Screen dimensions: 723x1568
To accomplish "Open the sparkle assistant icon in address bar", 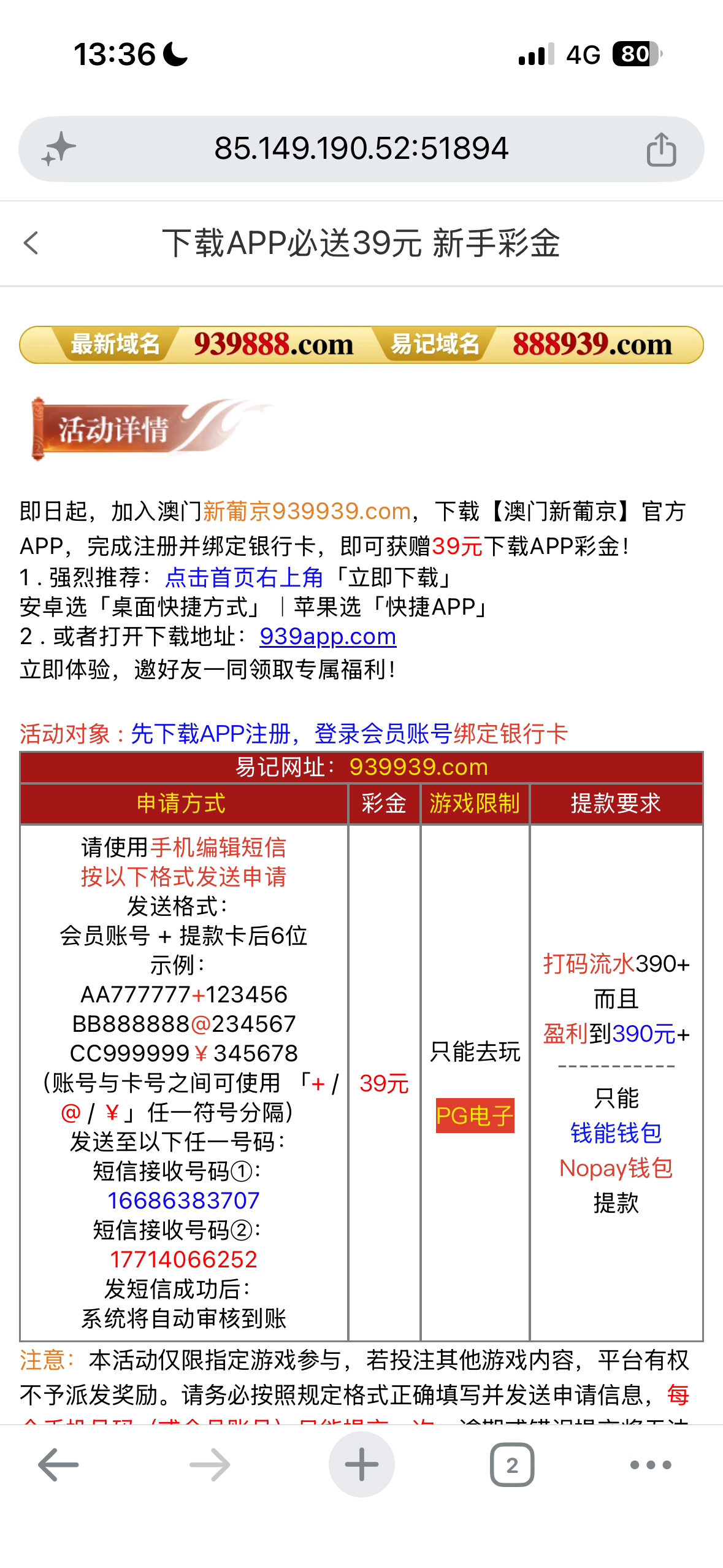I will point(58,149).
